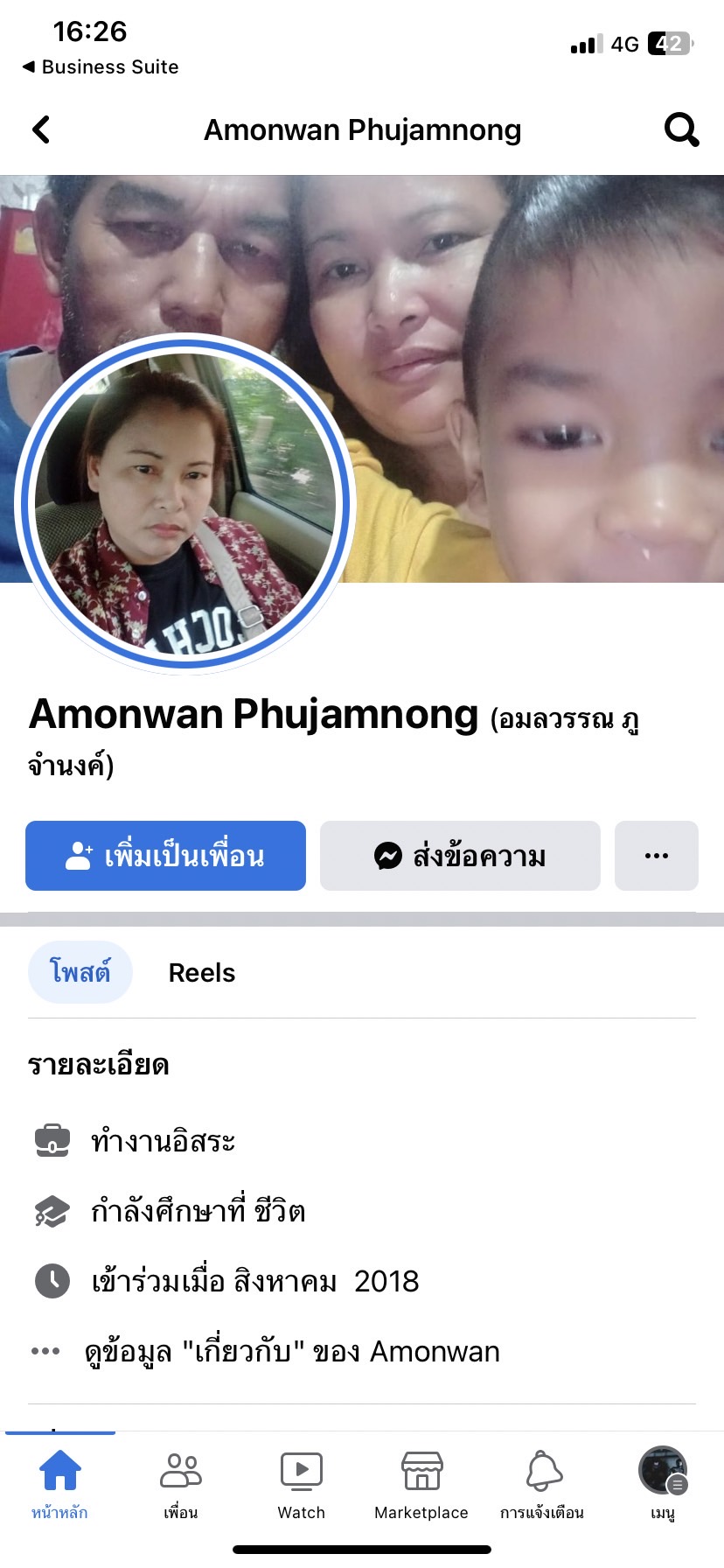The image size is (724, 1568).
Task: Select the โพสต์ tab
Action: 80,972
